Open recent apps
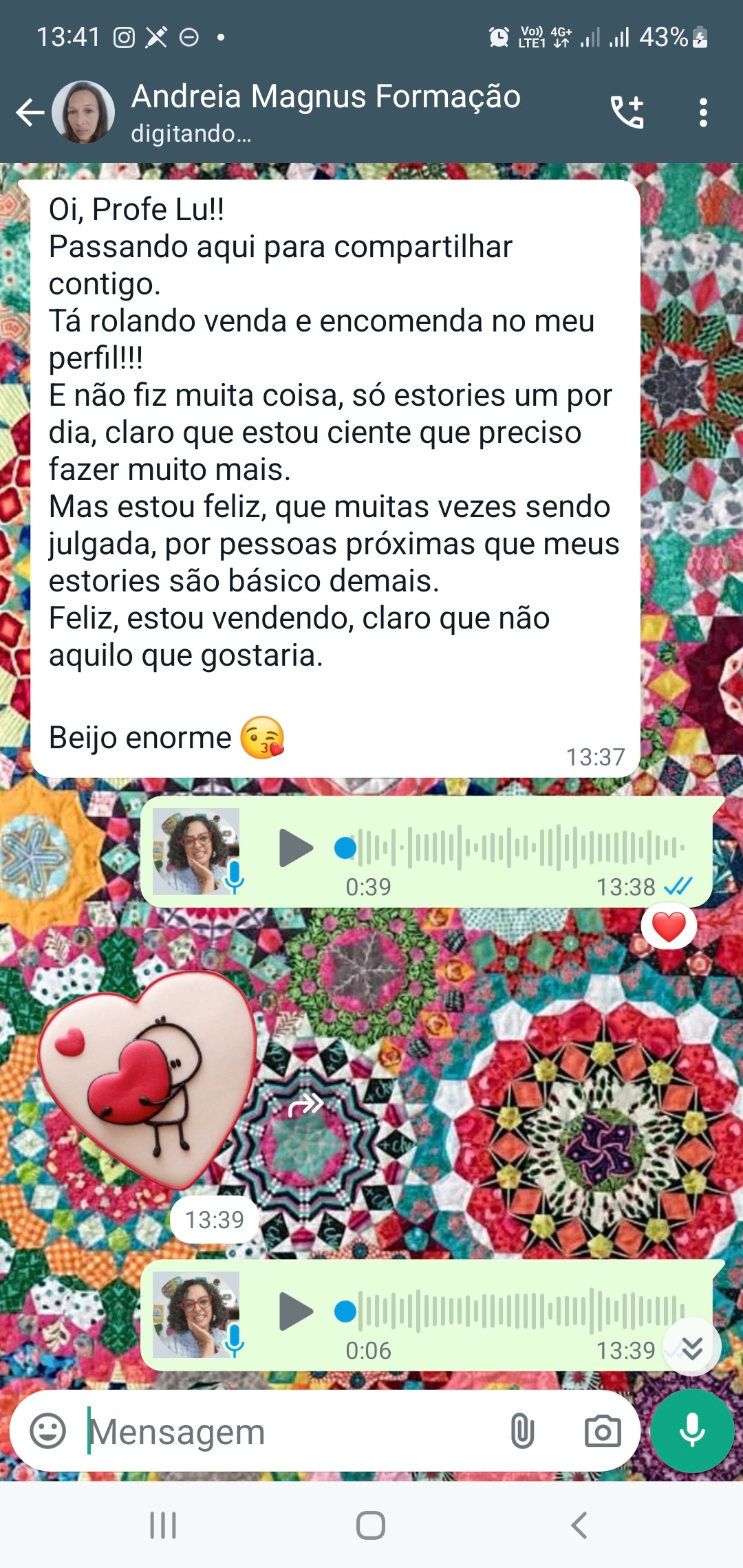743x1568 pixels. [163, 1525]
